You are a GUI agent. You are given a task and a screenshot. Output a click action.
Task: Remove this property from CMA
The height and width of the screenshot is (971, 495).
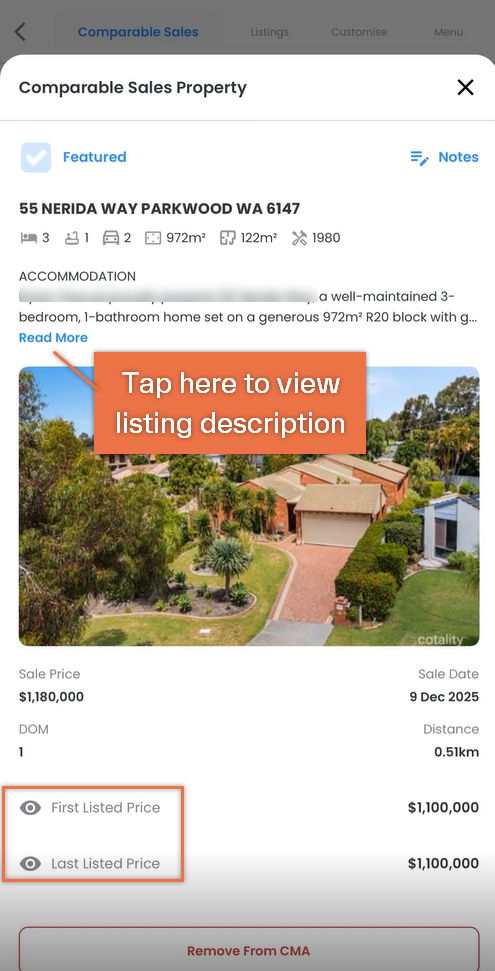248,950
